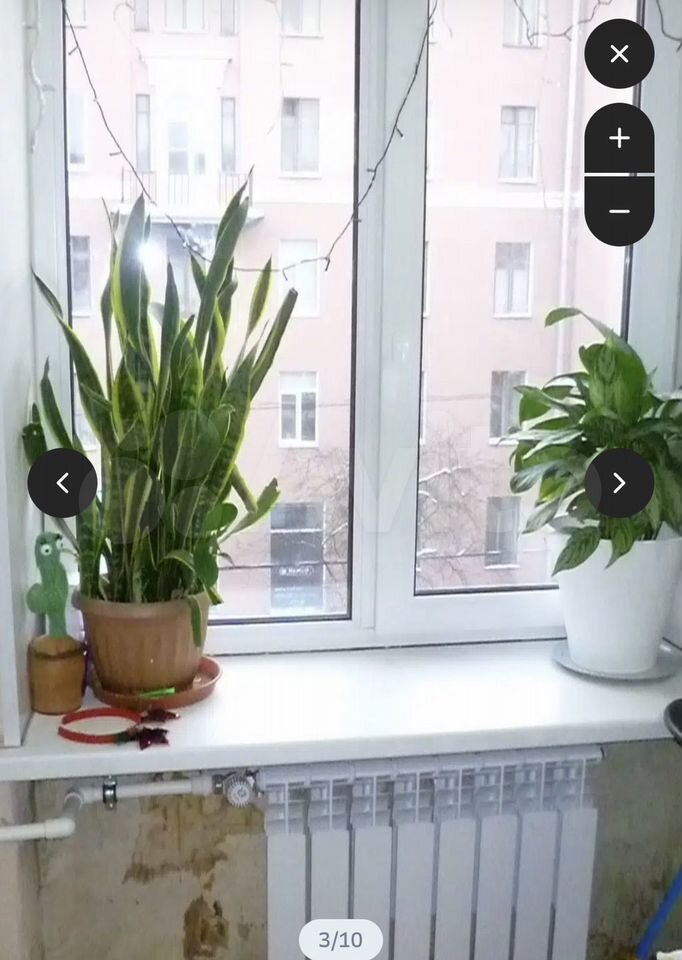
Task: Go to the next photo
Action: click(619, 483)
